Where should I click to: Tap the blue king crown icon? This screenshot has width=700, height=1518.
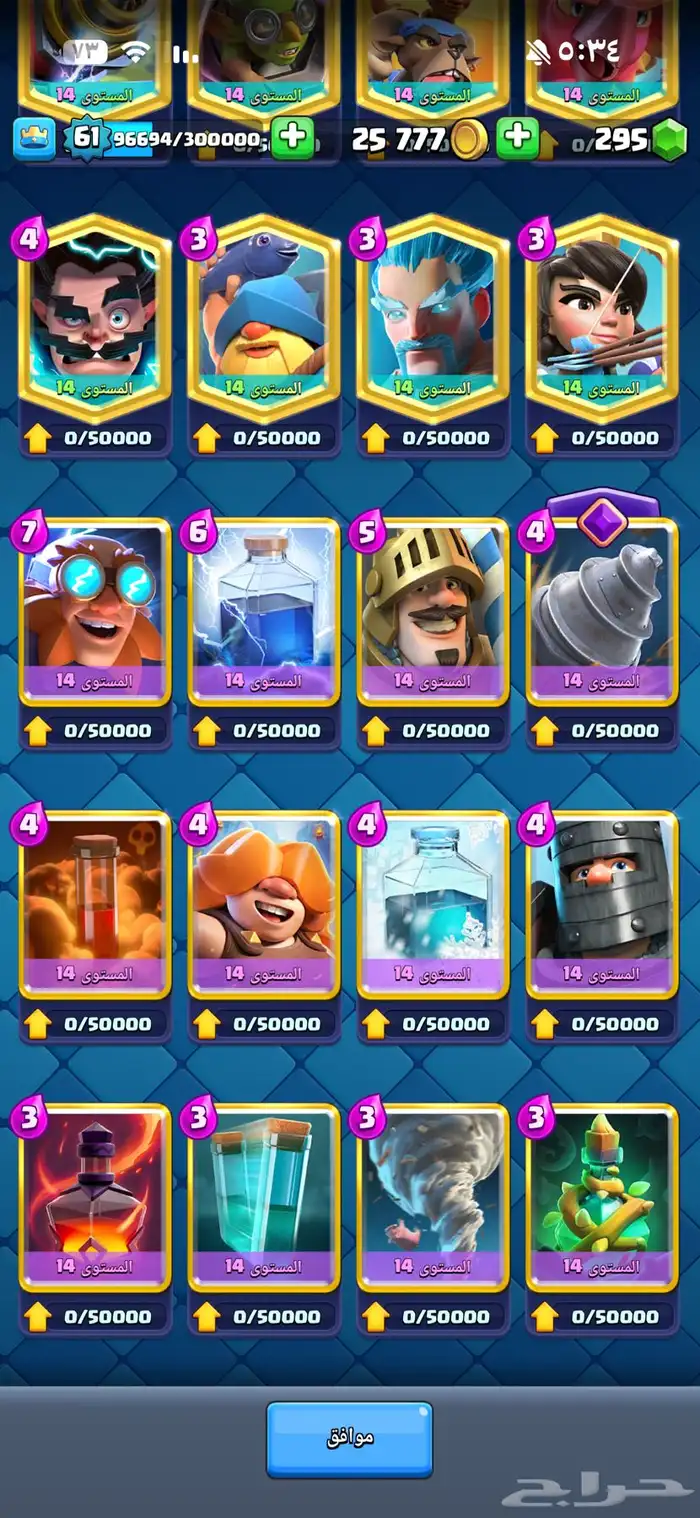34,138
